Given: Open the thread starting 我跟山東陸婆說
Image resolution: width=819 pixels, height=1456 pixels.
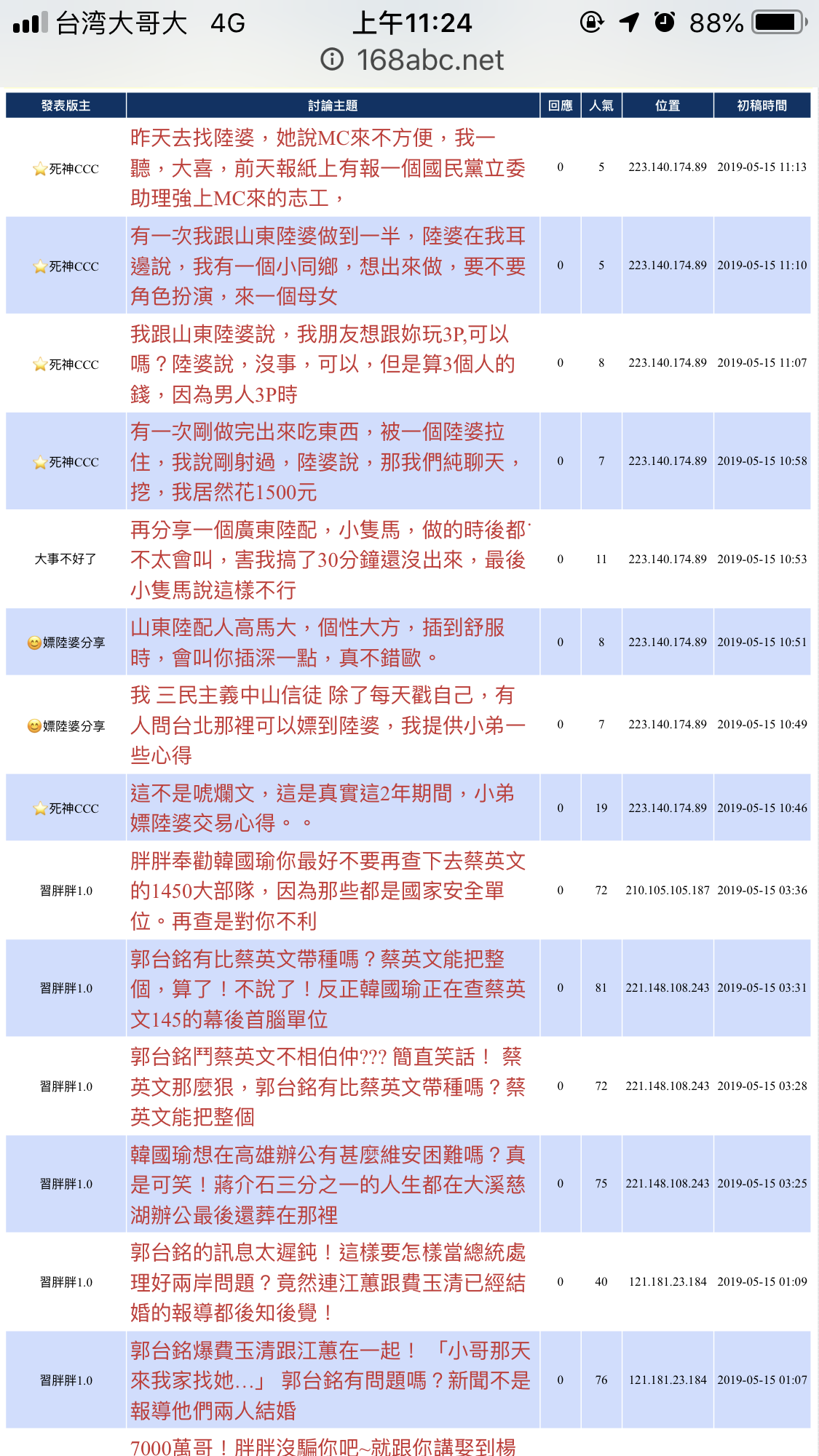Looking at the screenshot, I should click(x=323, y=364).
